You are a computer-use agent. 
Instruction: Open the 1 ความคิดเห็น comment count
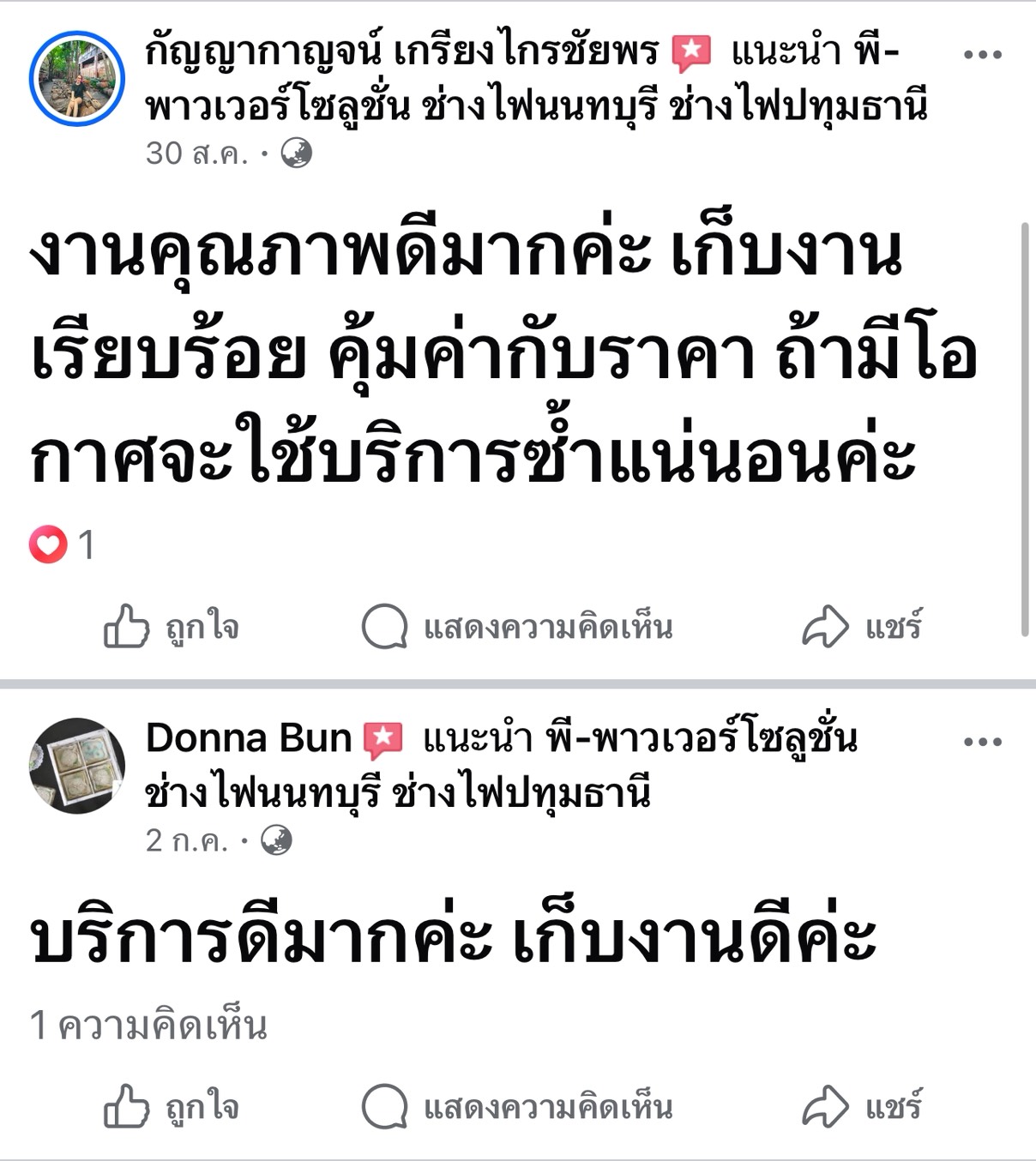(x=148, y=1026)
